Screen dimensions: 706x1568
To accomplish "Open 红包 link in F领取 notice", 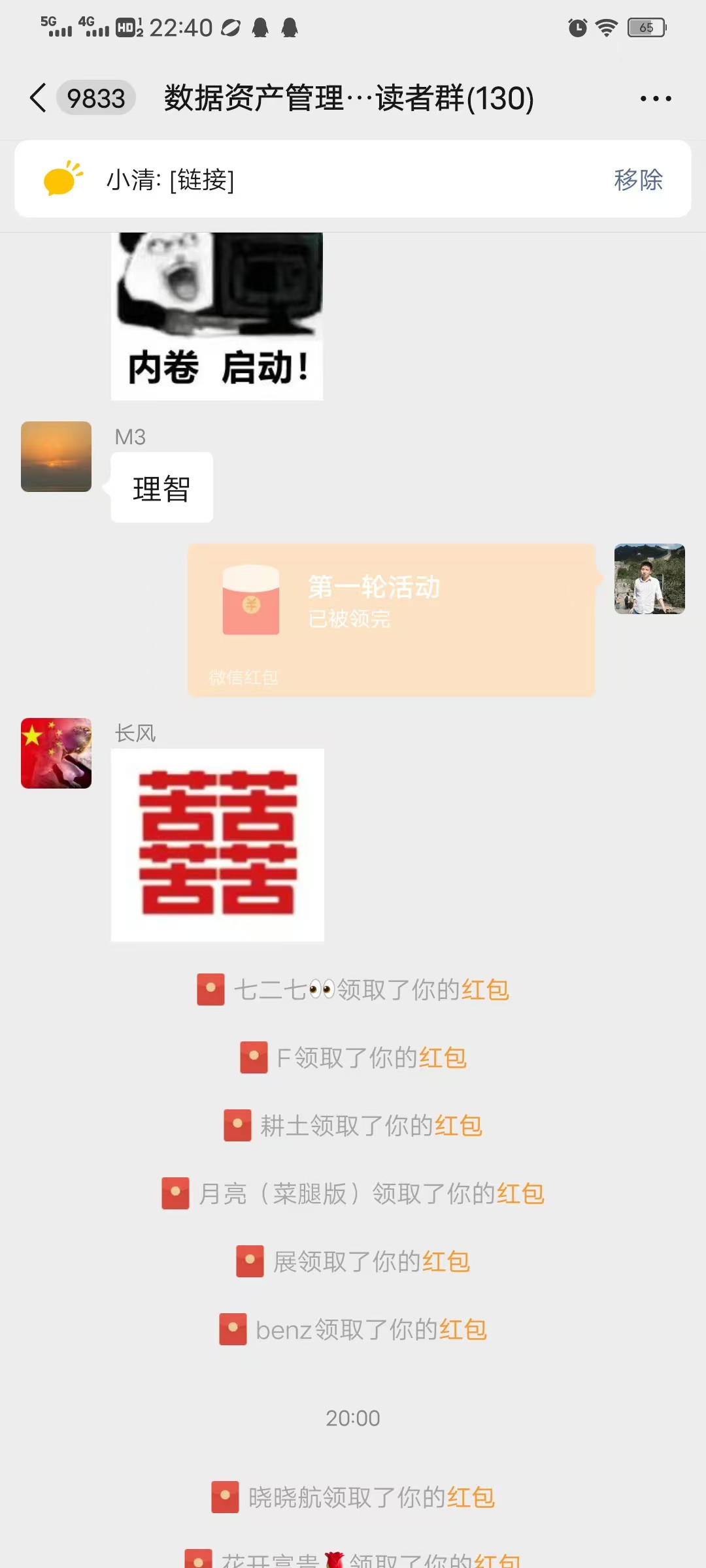I will pyautogui.click(x=443, y=1058).
